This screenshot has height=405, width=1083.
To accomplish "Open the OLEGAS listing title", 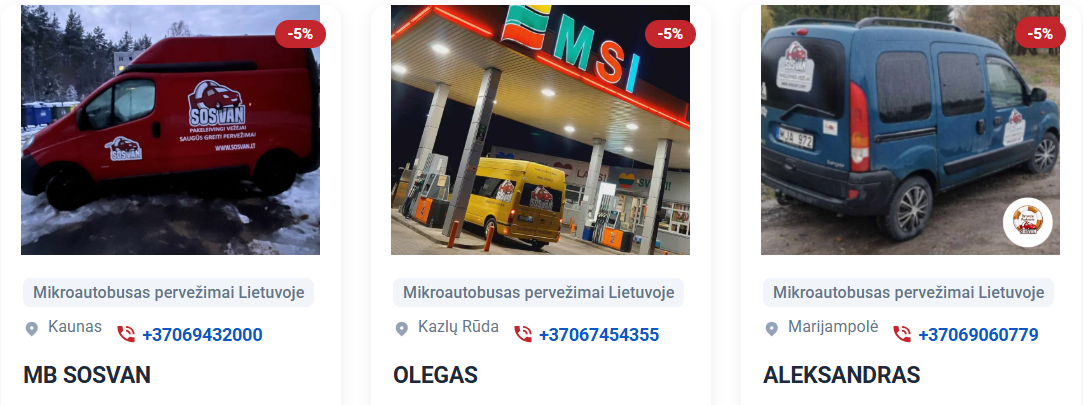I will (435, 376).
